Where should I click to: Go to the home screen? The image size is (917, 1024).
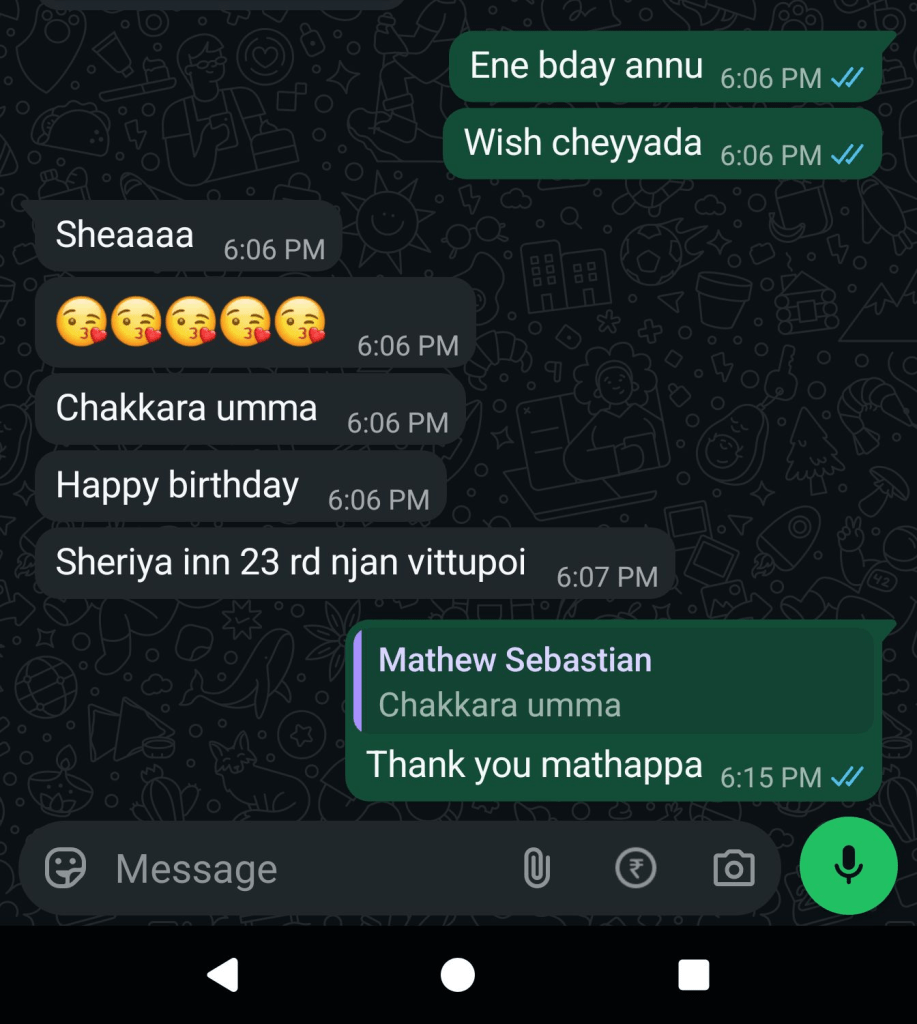[458, 974]
